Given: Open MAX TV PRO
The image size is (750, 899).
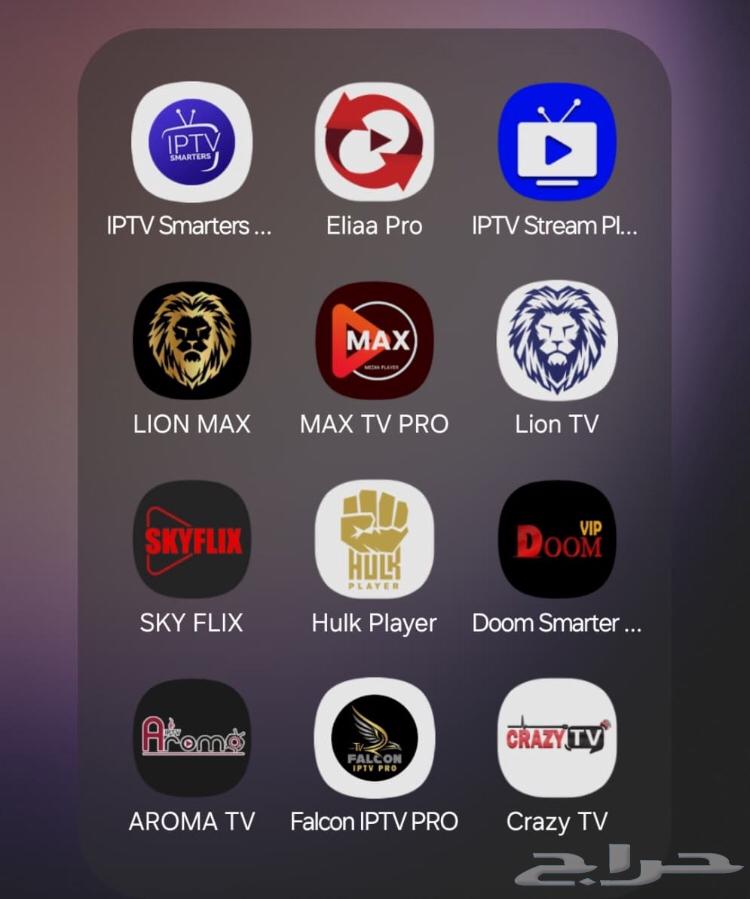Looking at the screenshot, I should pos(374,341).
